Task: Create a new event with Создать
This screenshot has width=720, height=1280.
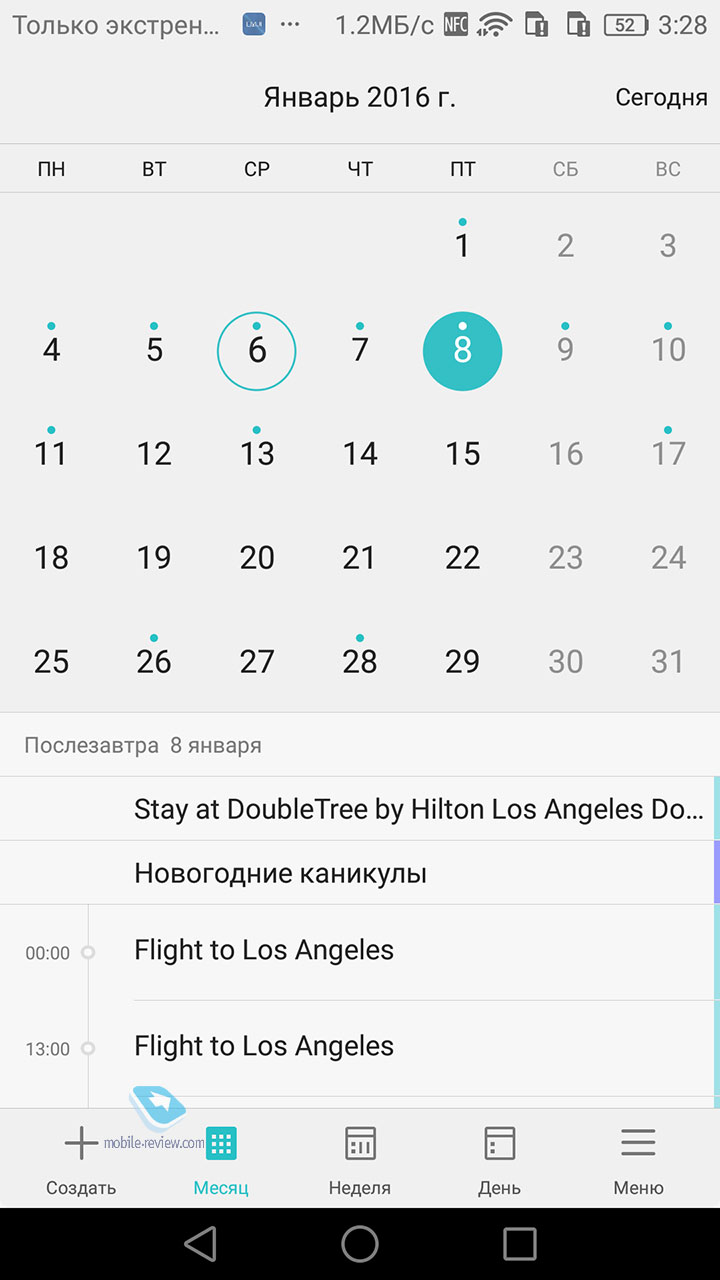Action: (81, 1160)
